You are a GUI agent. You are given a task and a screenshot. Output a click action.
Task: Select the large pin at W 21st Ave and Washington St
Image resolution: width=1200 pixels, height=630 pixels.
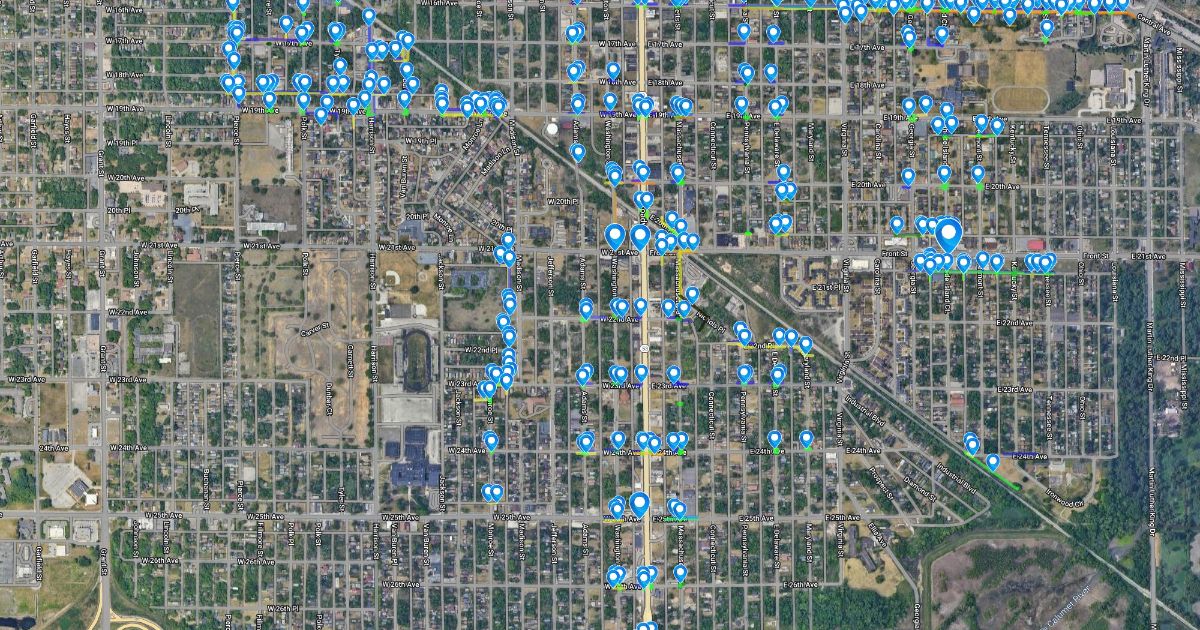pos(615,236)
